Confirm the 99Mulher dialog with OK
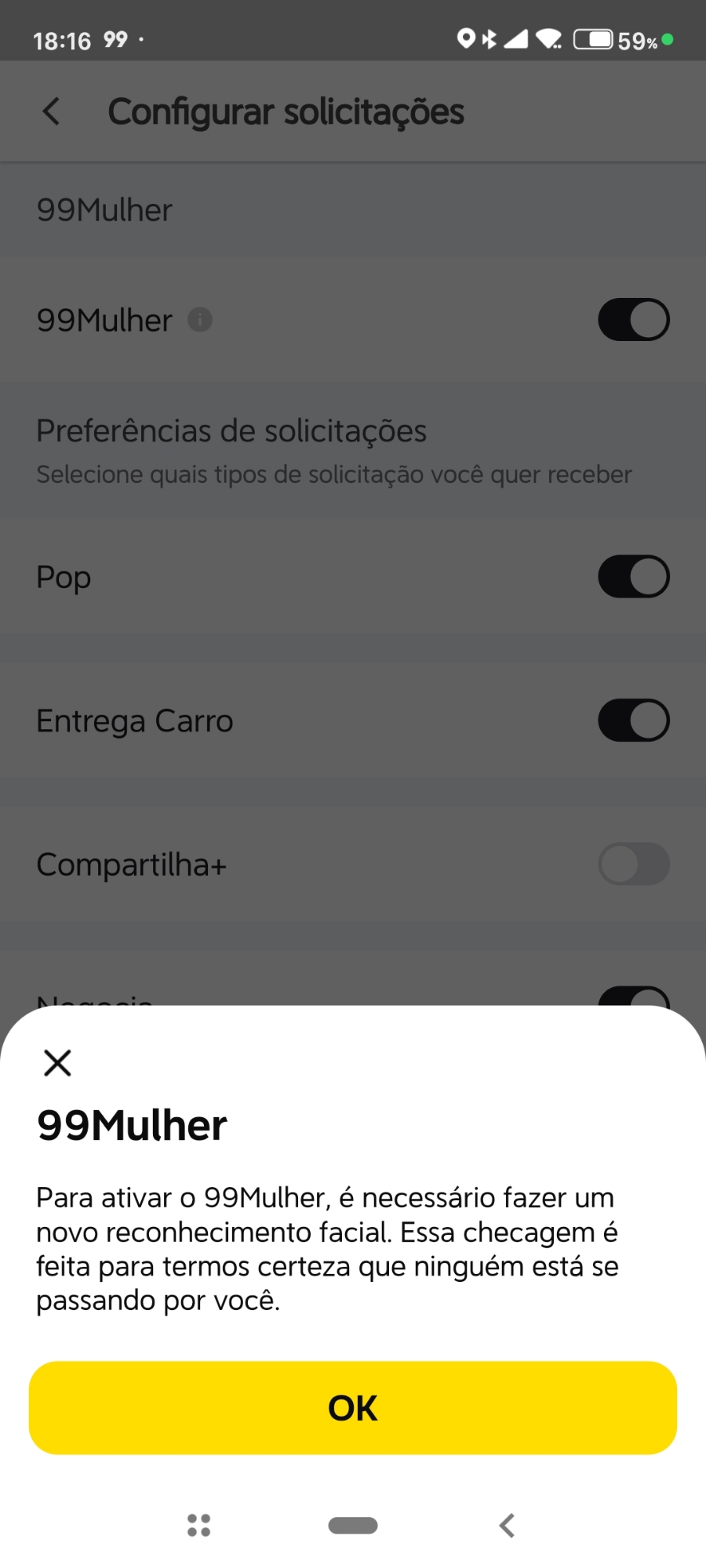Screen dimensions: 706x1568 point(353,1408)
